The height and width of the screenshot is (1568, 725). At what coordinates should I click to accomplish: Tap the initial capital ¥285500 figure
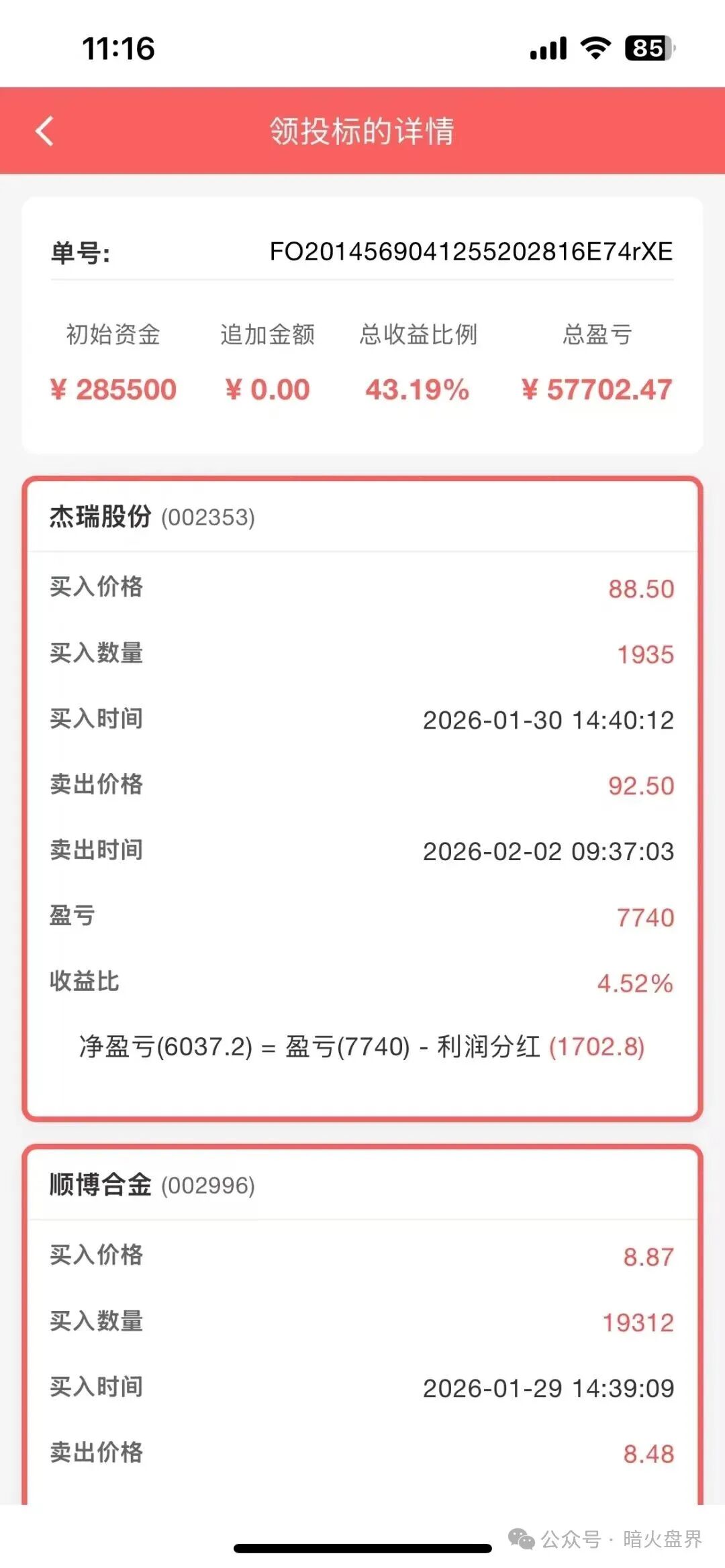[114, 389]
